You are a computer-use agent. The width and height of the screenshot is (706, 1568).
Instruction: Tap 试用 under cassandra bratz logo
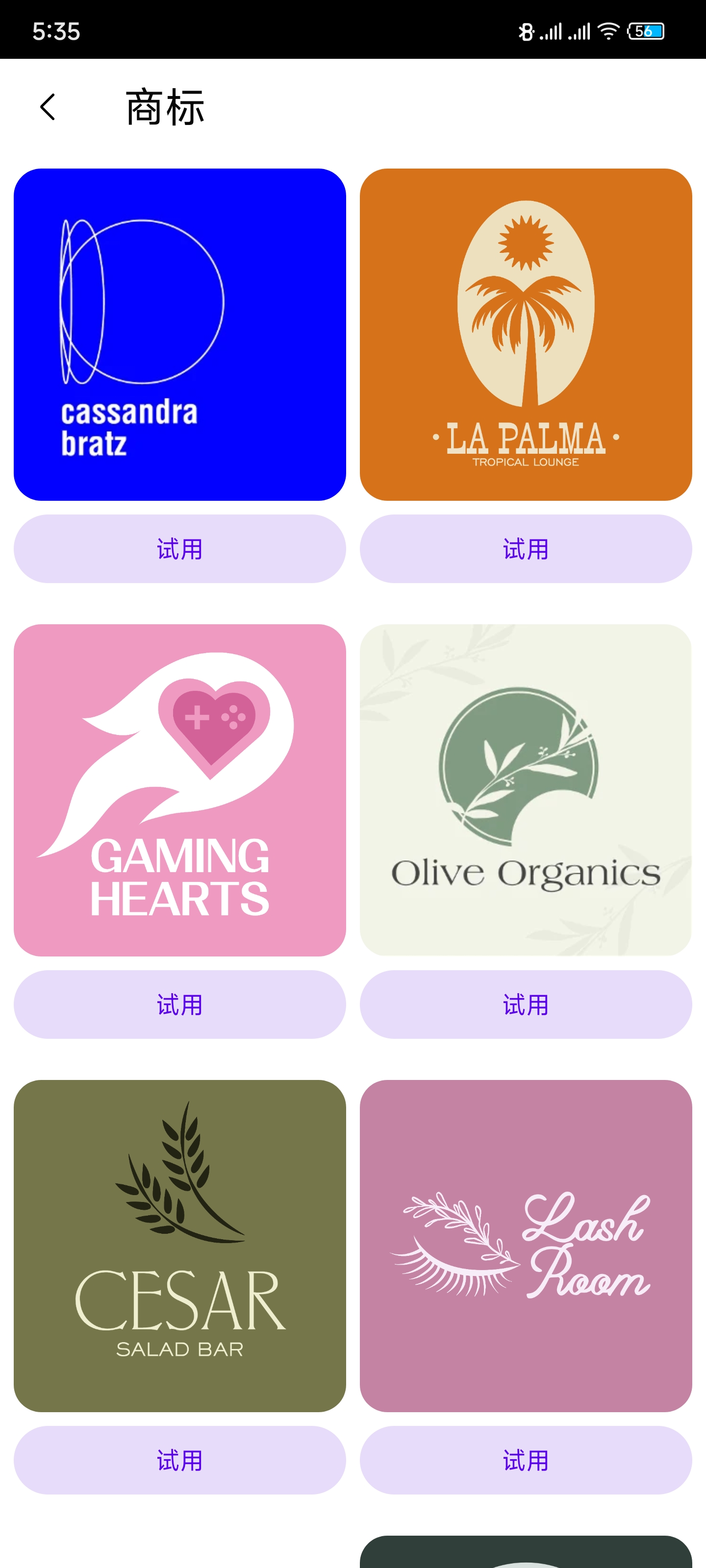[x=180, y=548]
